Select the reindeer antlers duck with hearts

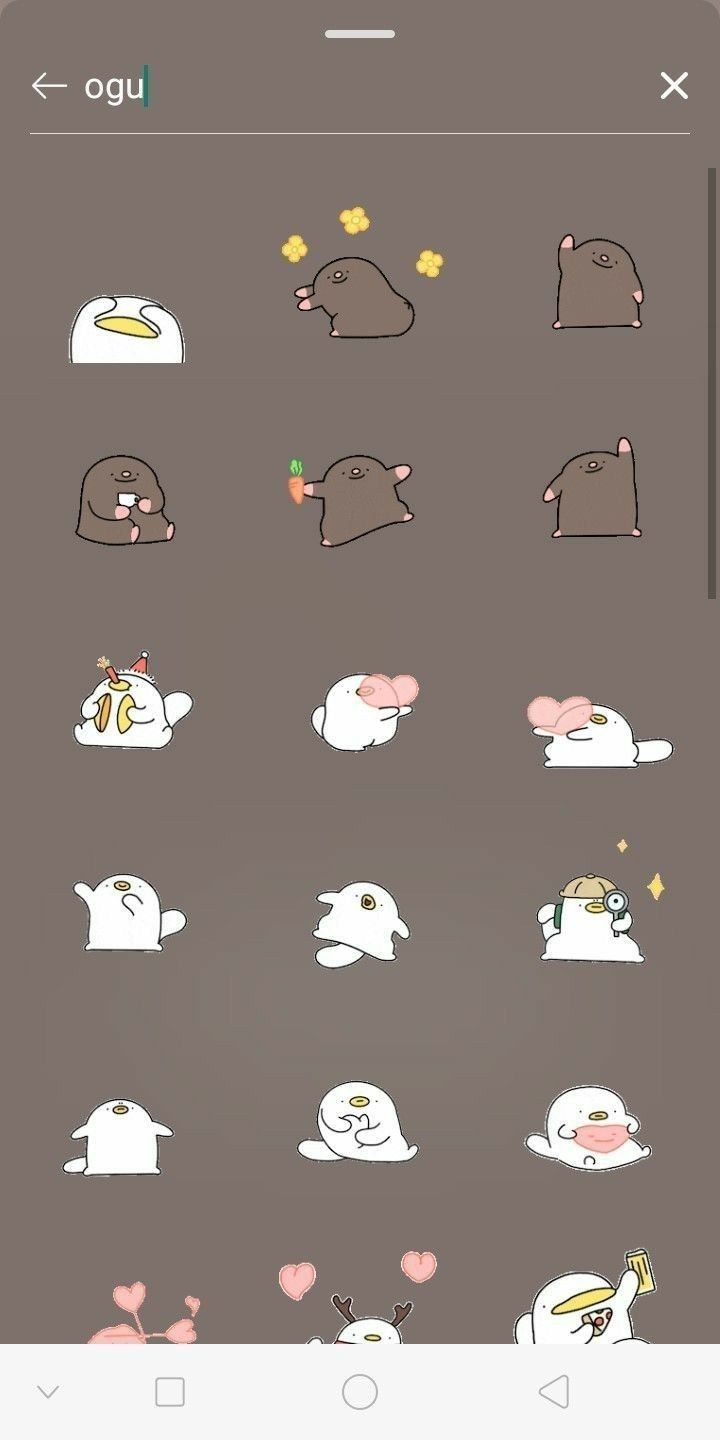coord(362,1300)
